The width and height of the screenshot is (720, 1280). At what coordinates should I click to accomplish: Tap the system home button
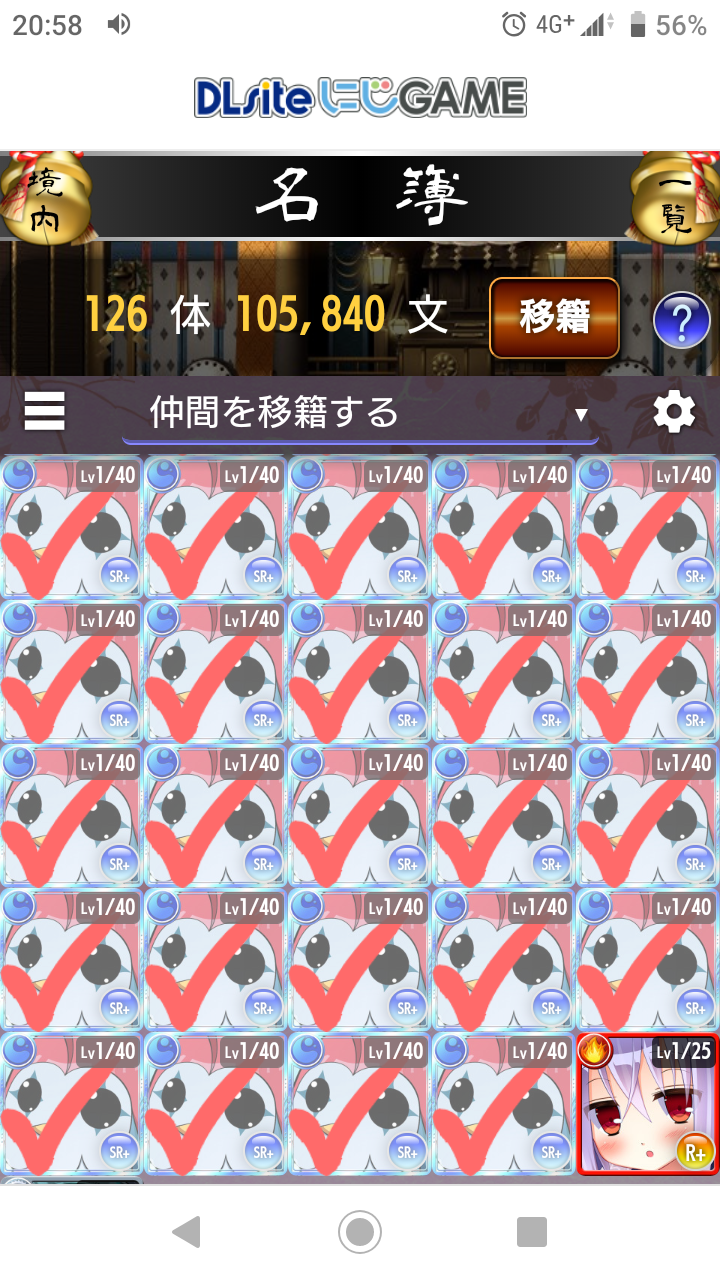[360, 1232]
